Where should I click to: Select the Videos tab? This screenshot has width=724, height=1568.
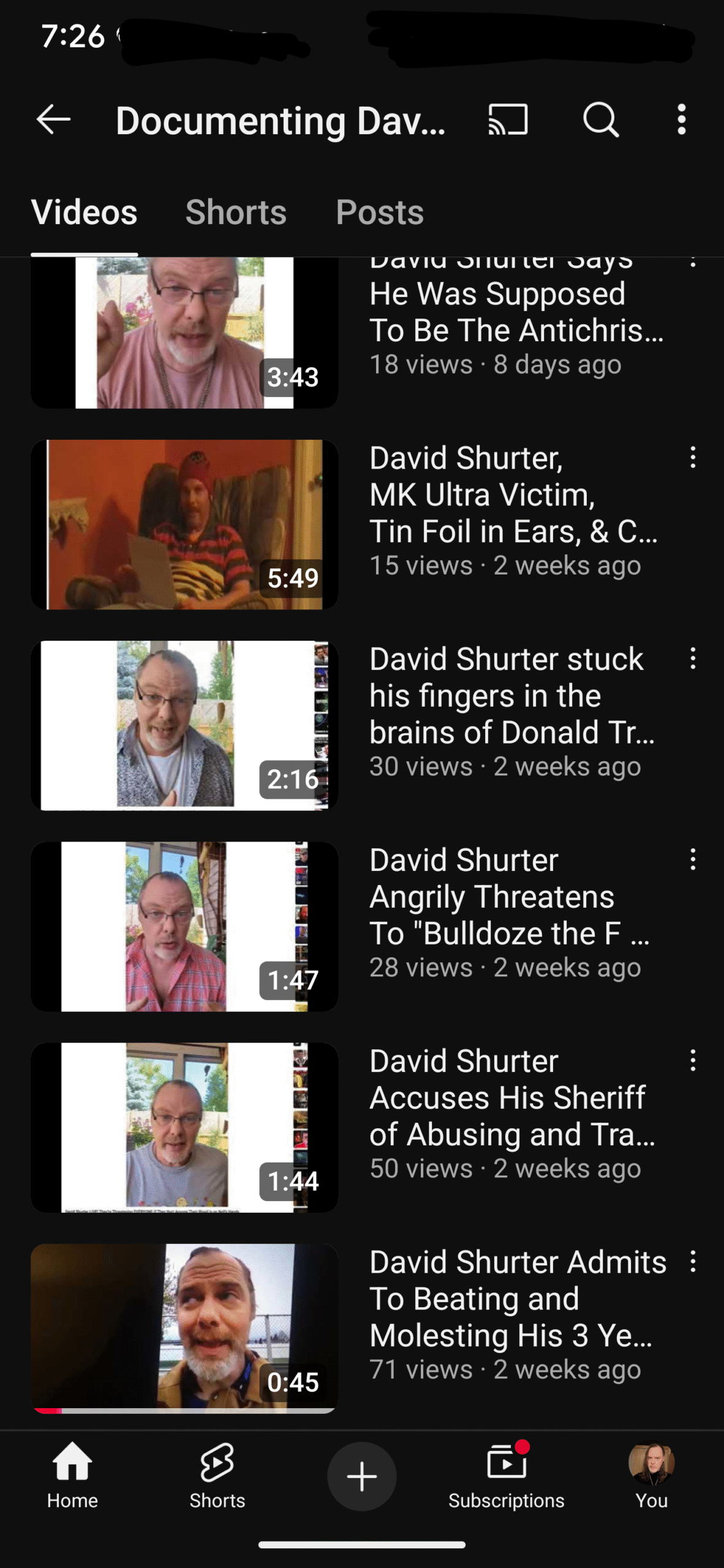click(x=84, y=213)
